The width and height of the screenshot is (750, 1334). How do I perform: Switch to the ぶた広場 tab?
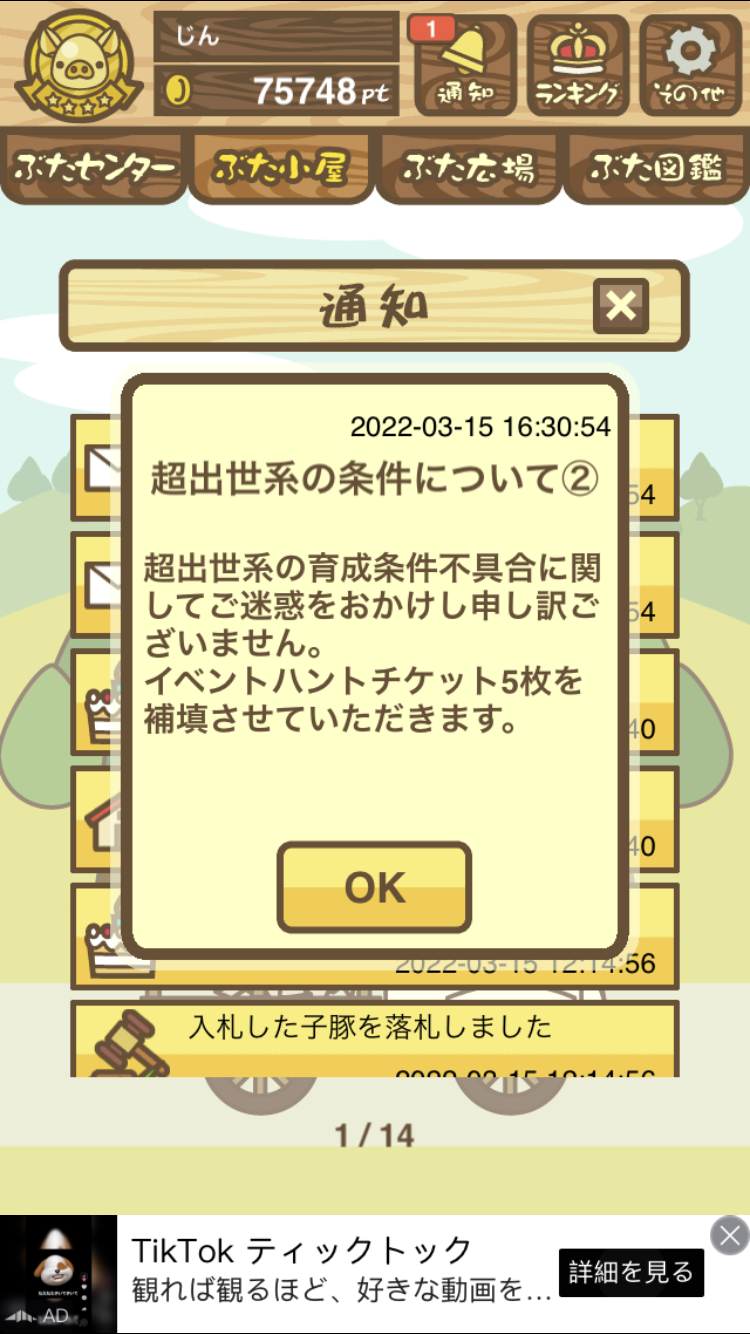(x=467, y=168)
